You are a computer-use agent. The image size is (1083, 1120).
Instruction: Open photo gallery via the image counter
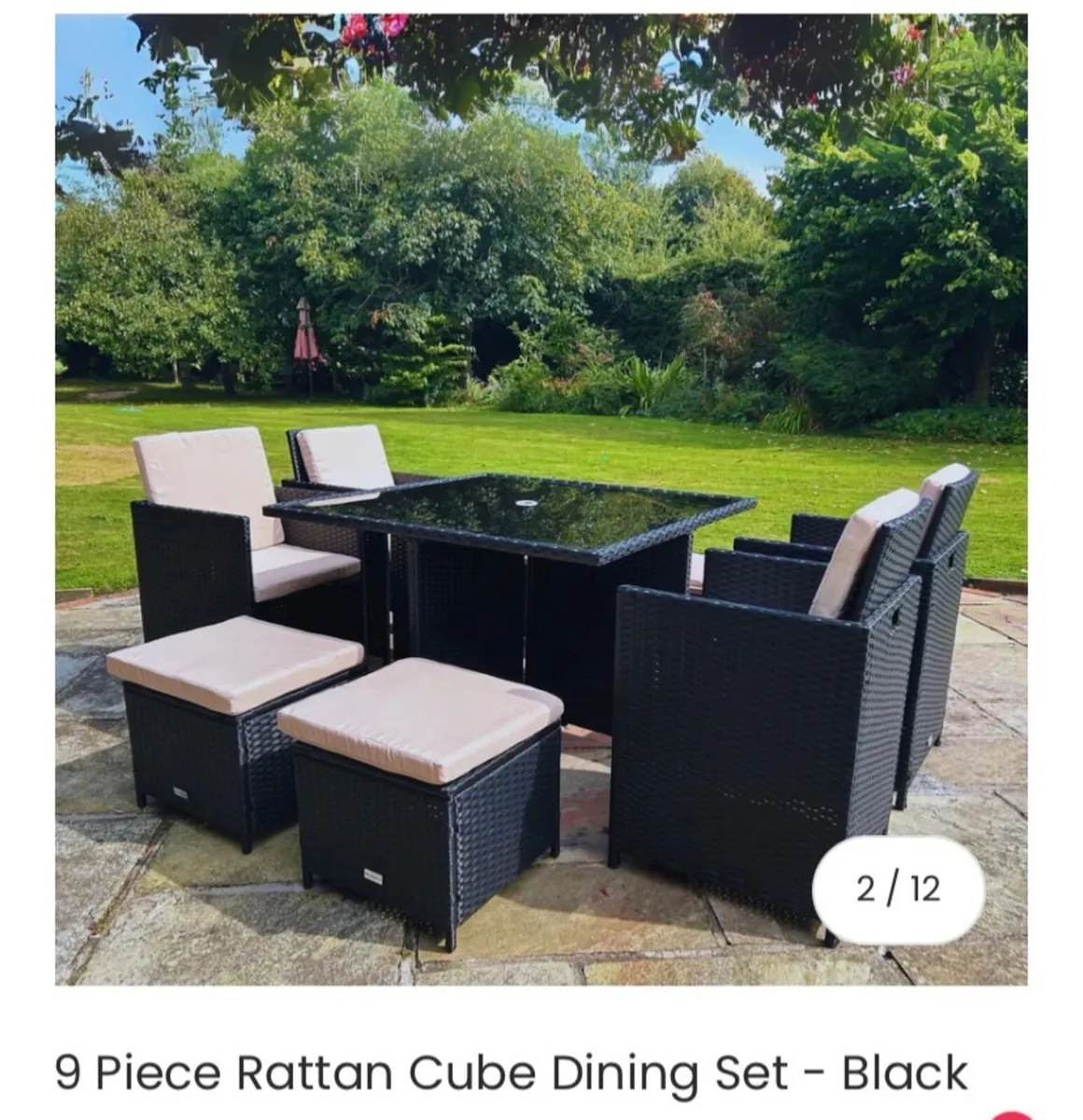[x=896, y=888]
